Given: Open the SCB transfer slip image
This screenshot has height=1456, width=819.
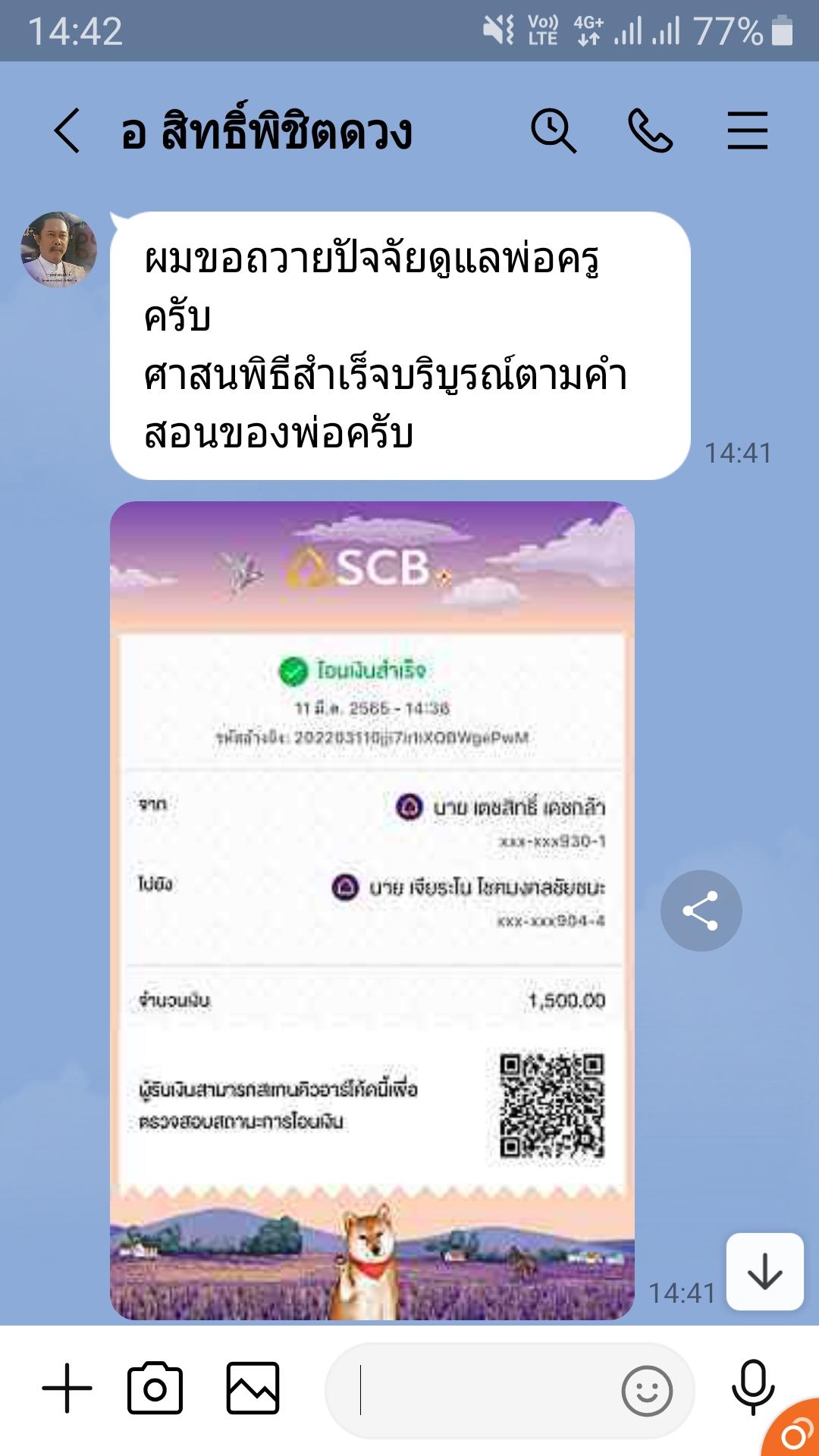Looking at the screenshot, I should click(x=372, y=910).
